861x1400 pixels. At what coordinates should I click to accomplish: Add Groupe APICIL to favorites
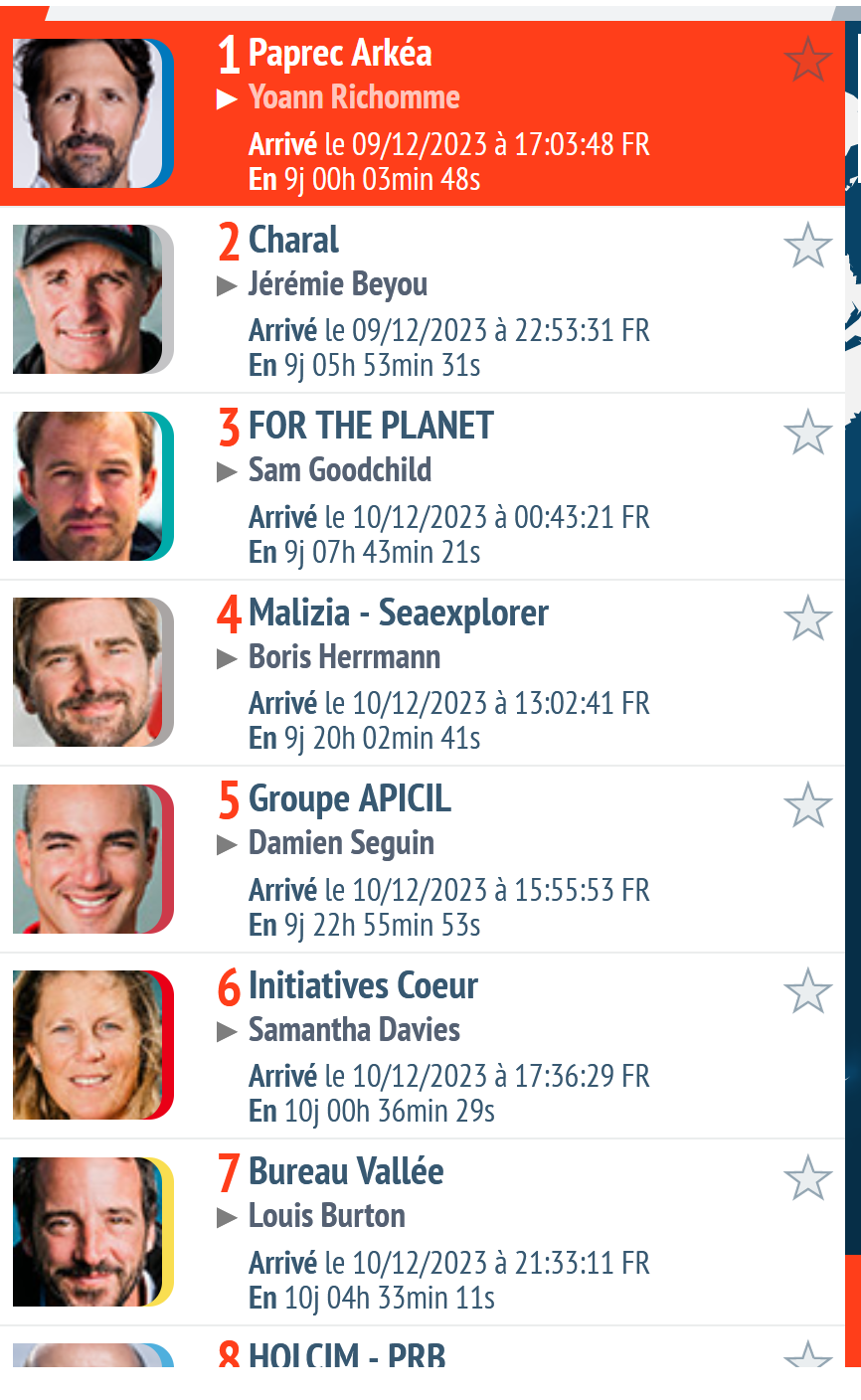[807, 804]
